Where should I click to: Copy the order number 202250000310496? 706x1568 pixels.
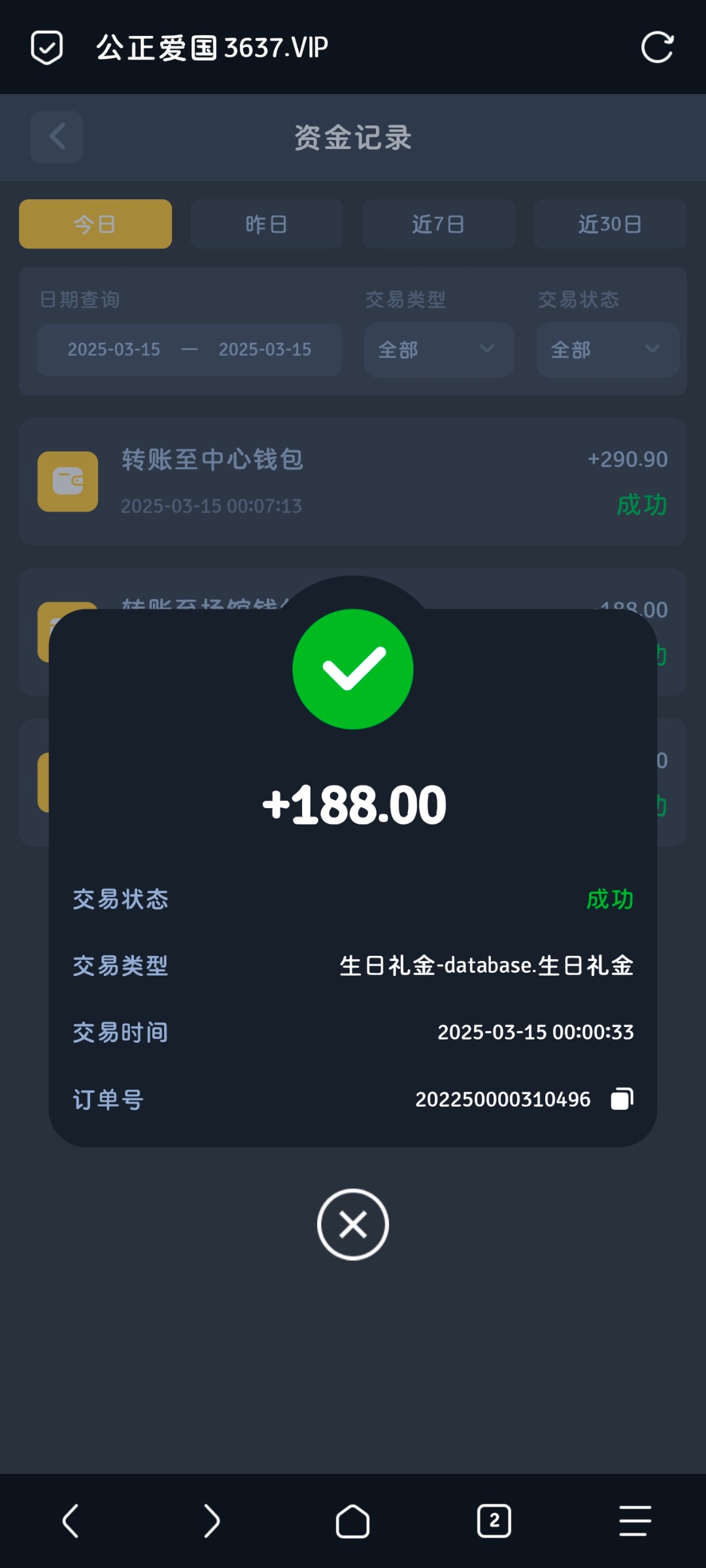tap(622, 1099)
